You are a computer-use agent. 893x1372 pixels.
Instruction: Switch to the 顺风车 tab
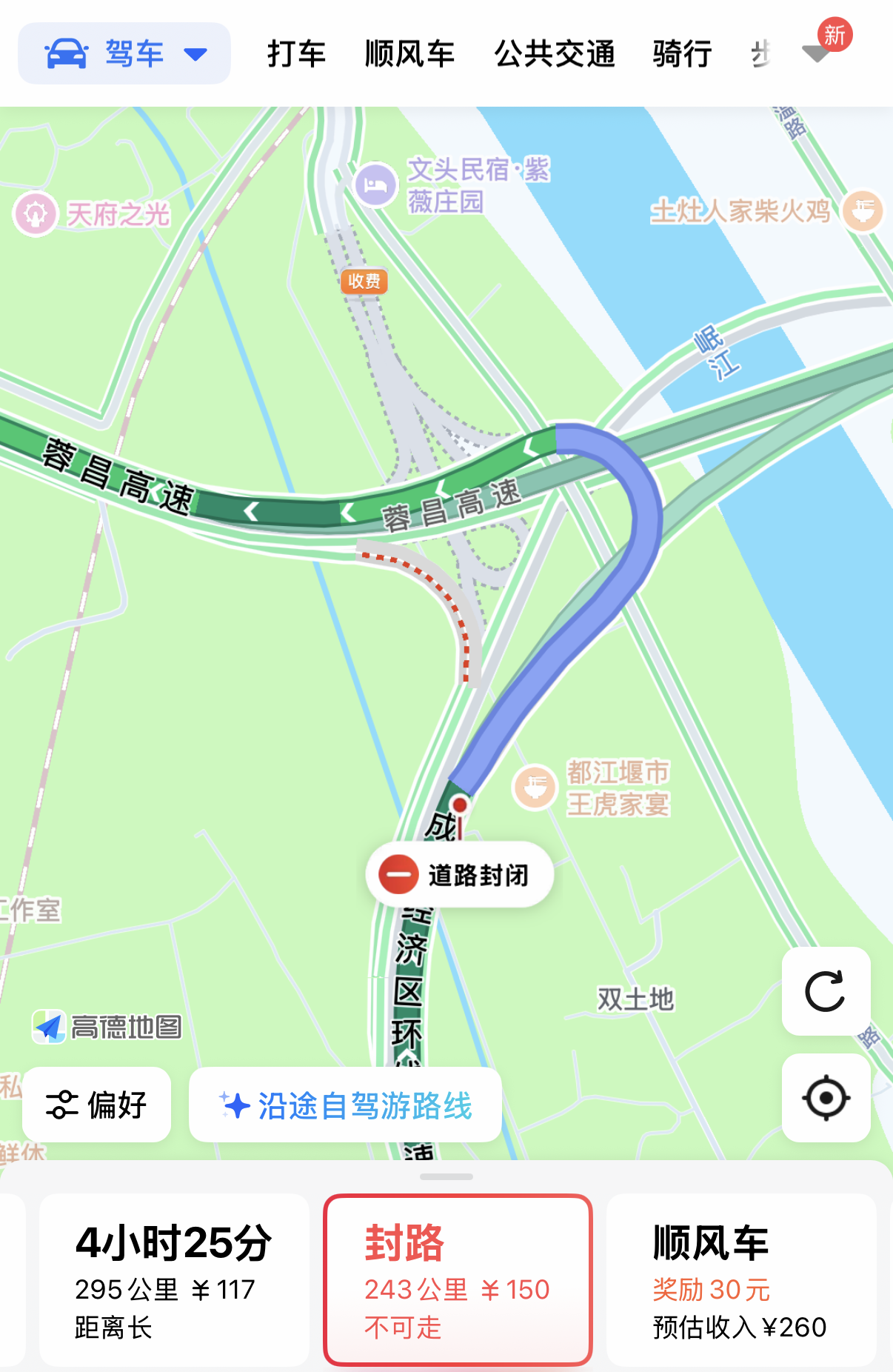coord(409,53)
